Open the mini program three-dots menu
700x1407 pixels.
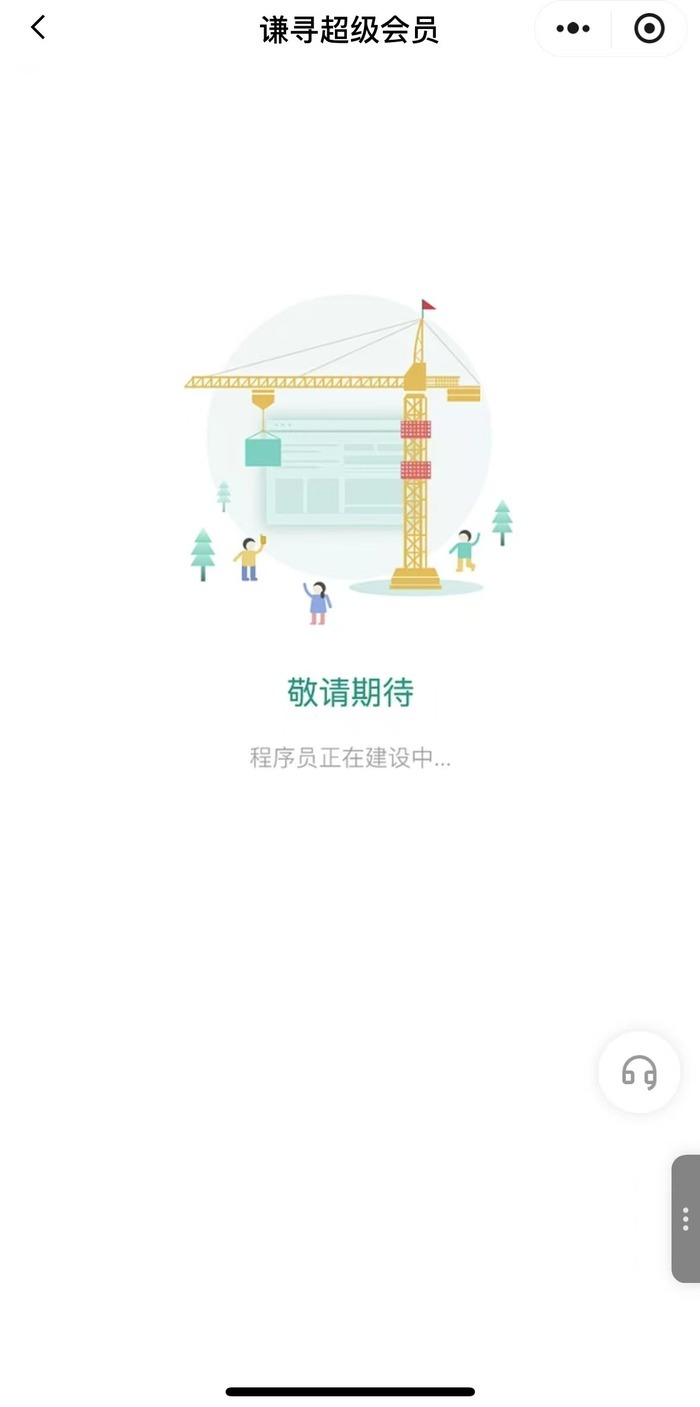pos(573,29)
